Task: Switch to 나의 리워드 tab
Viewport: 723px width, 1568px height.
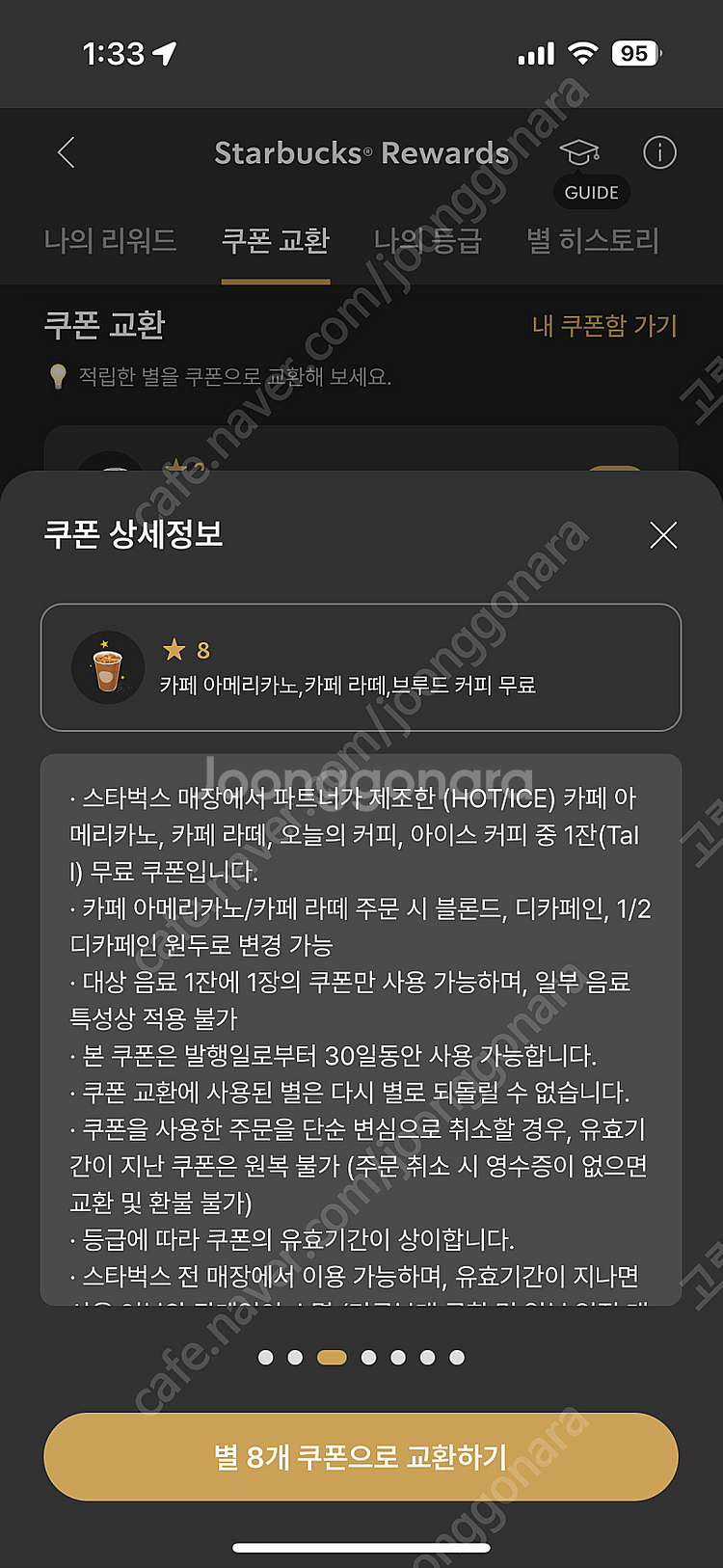Action: [110, 240]
